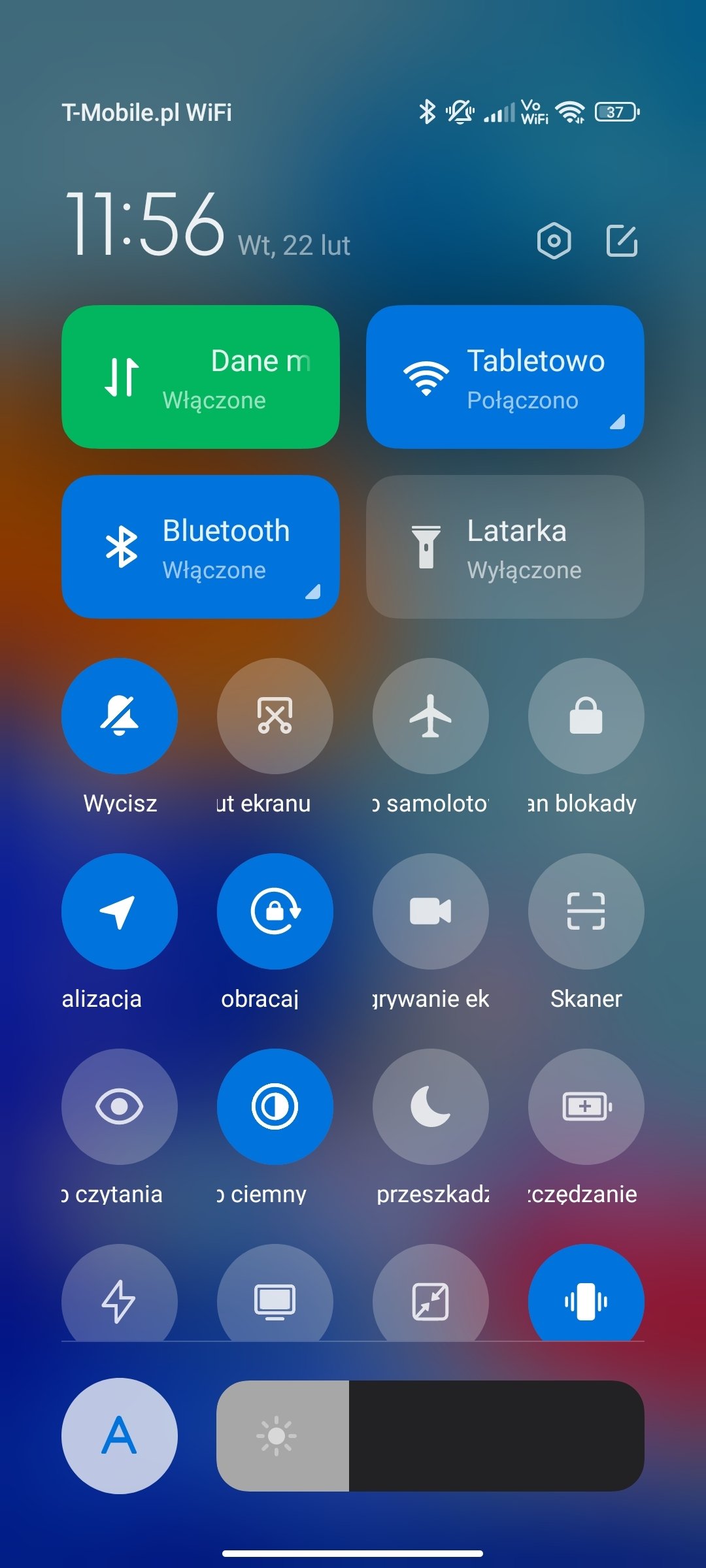Viewport: 706px width, 1568px height.
Task: Tap the lock screen (blokady) tile
Action: click(586, 716)
